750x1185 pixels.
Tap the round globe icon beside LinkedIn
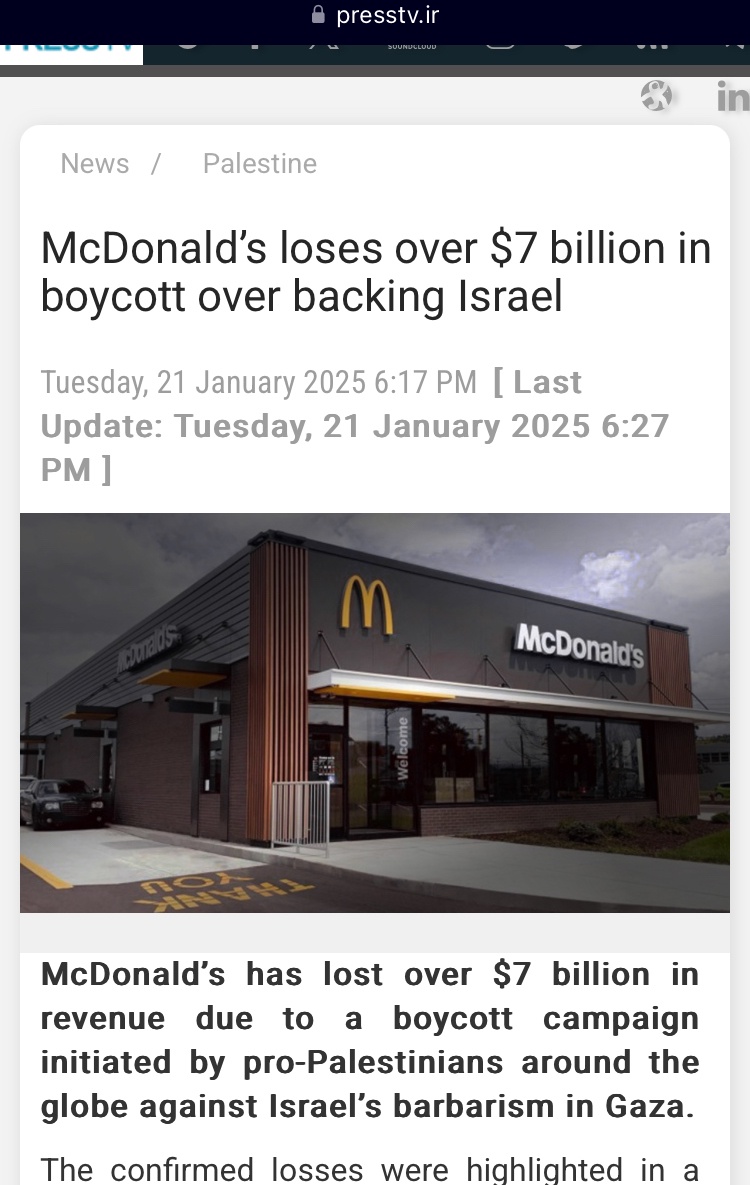point(656,96)
